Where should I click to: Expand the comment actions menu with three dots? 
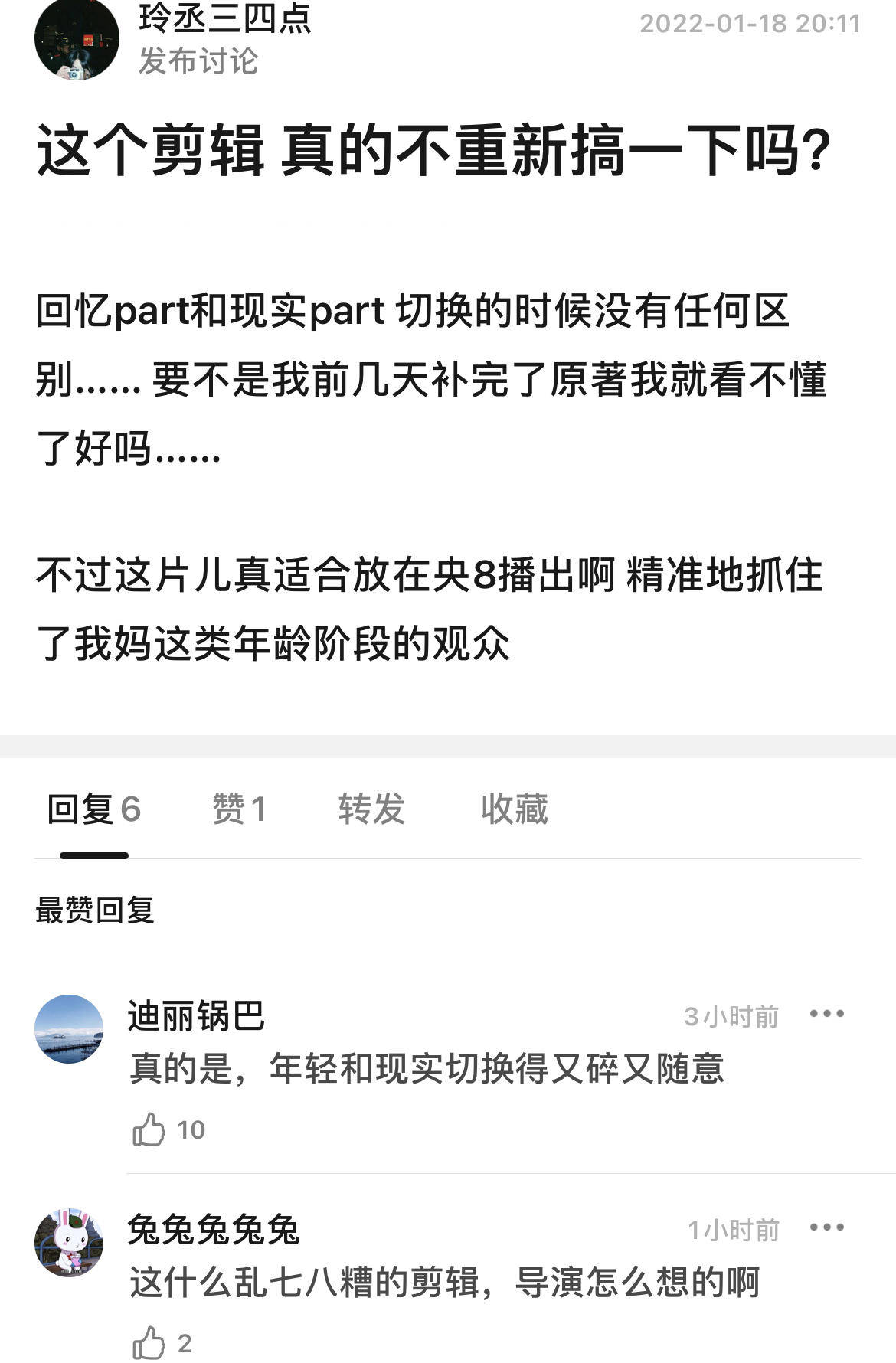(827, 1013)
